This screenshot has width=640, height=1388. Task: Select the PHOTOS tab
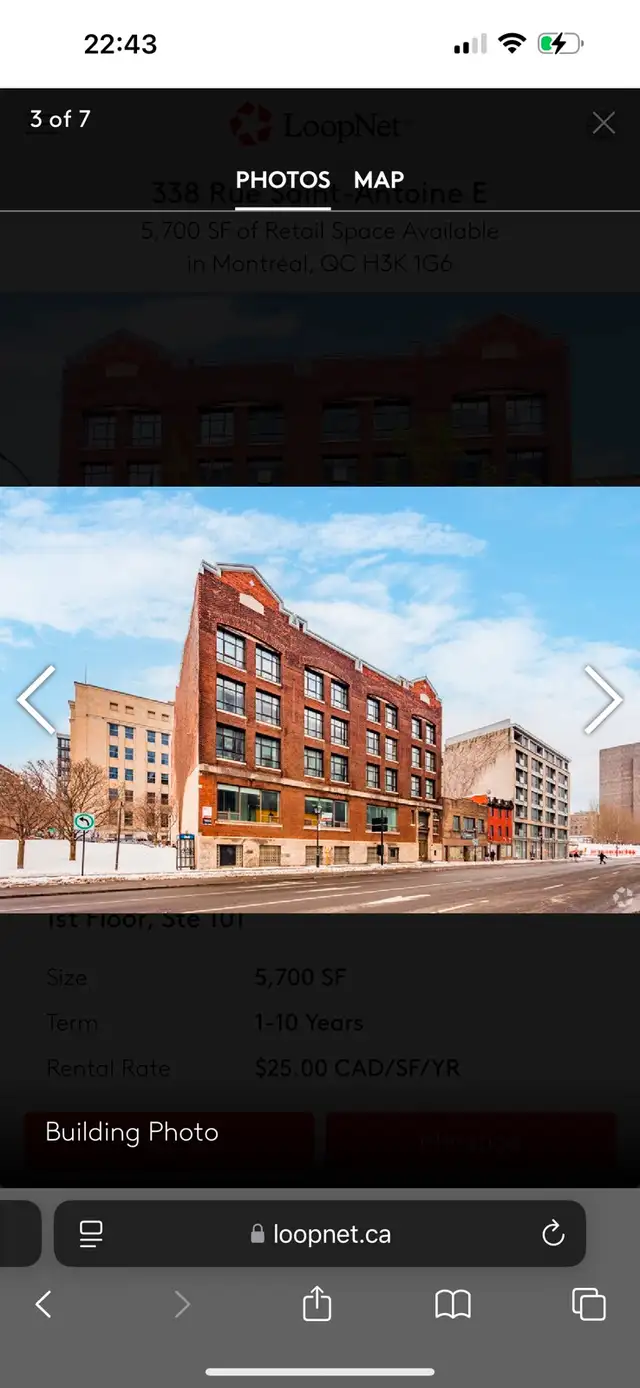(283, 181)
